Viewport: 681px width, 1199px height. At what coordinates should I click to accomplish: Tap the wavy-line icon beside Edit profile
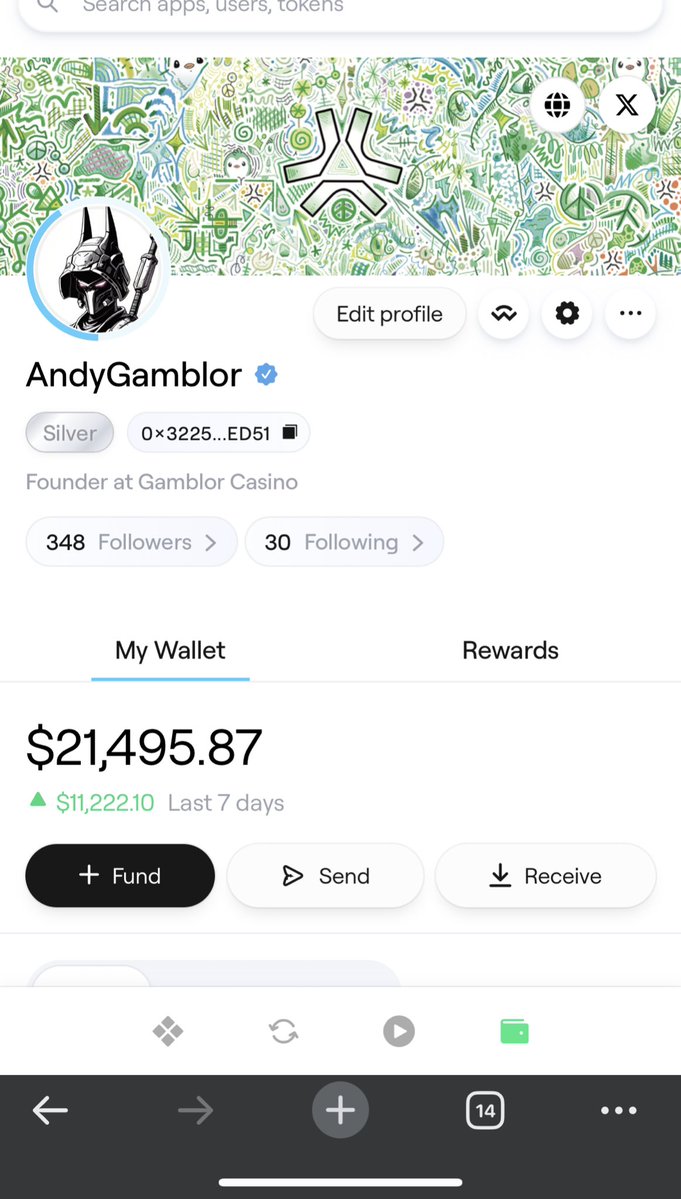pyautogui.click(x=503, y=314)
